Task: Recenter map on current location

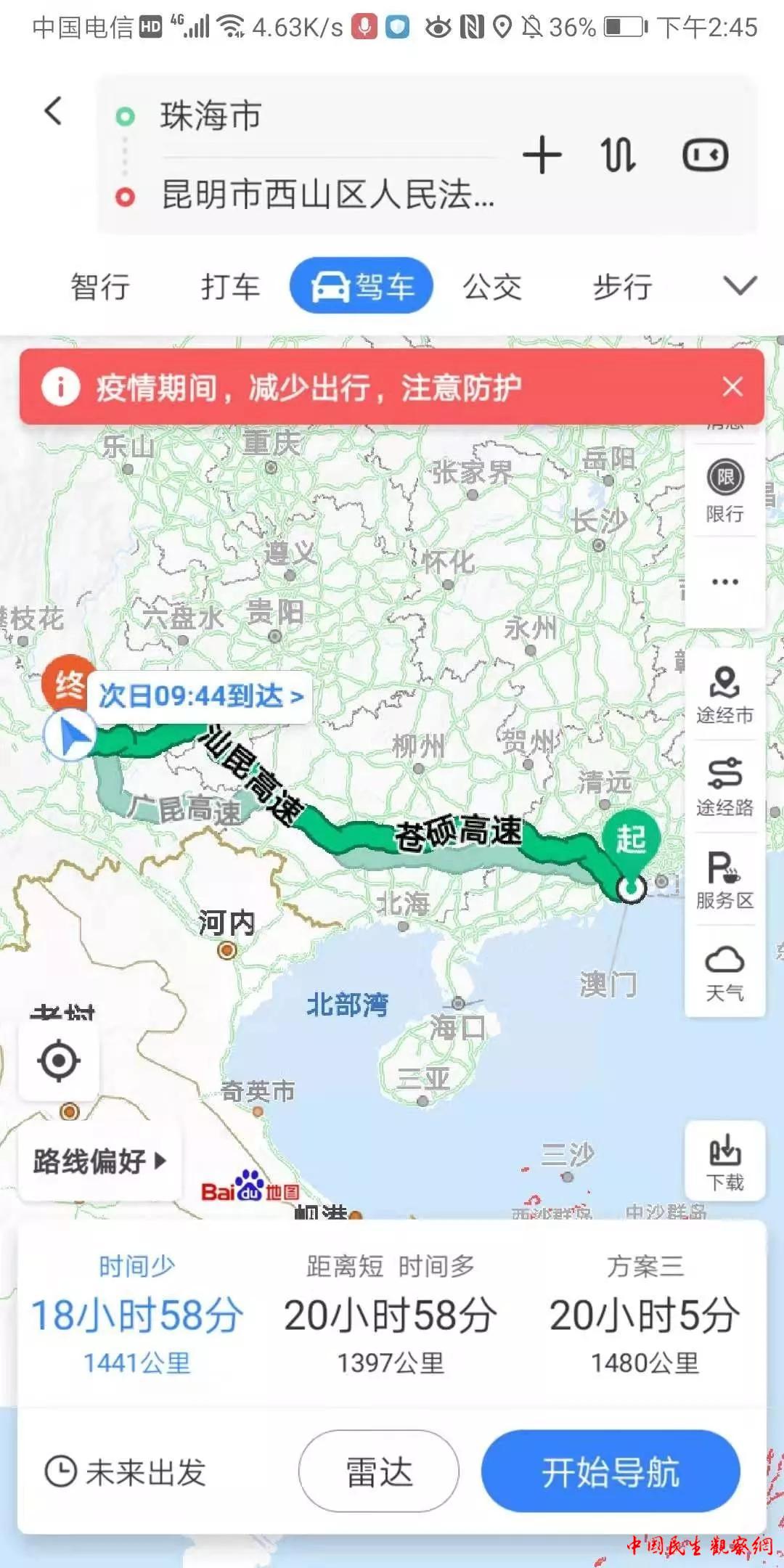Action: coord(59,1061)
